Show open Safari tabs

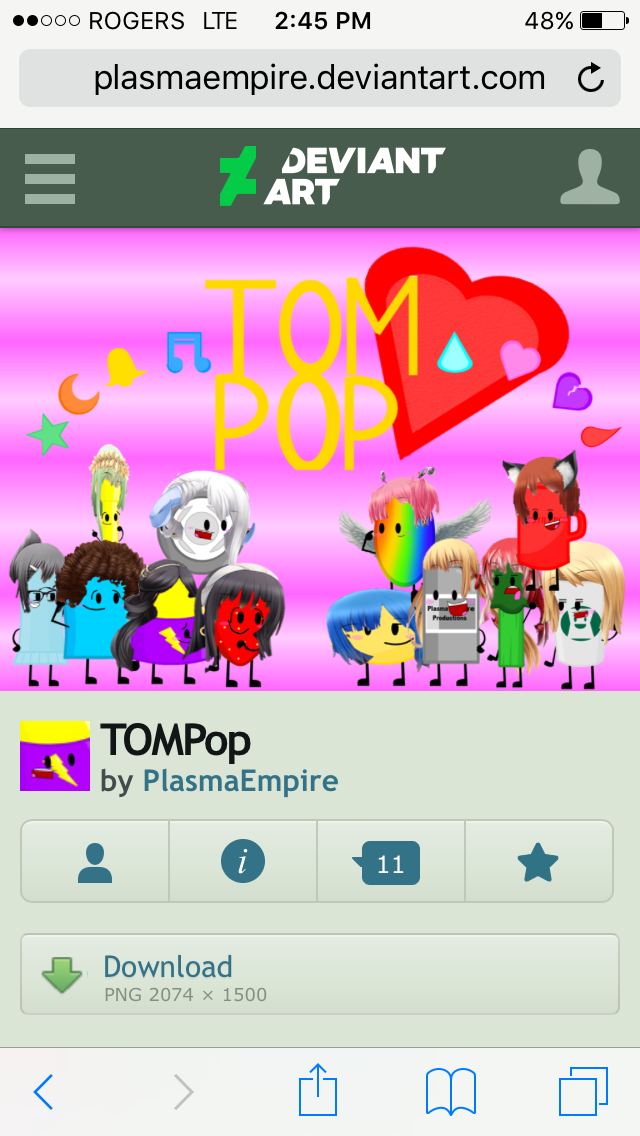coord(583,1091)
